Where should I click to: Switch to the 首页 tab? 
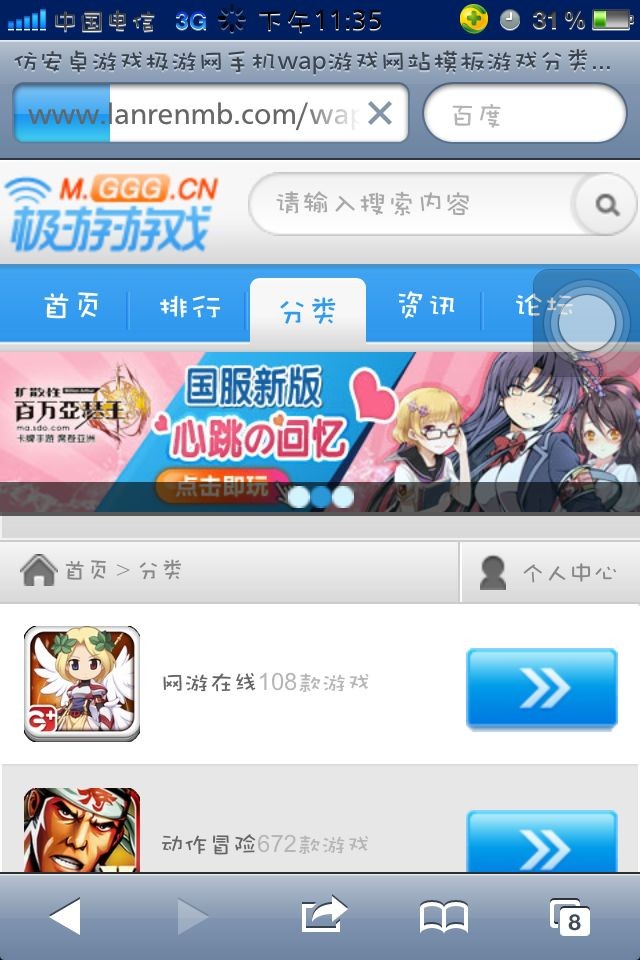pos(70,306)
